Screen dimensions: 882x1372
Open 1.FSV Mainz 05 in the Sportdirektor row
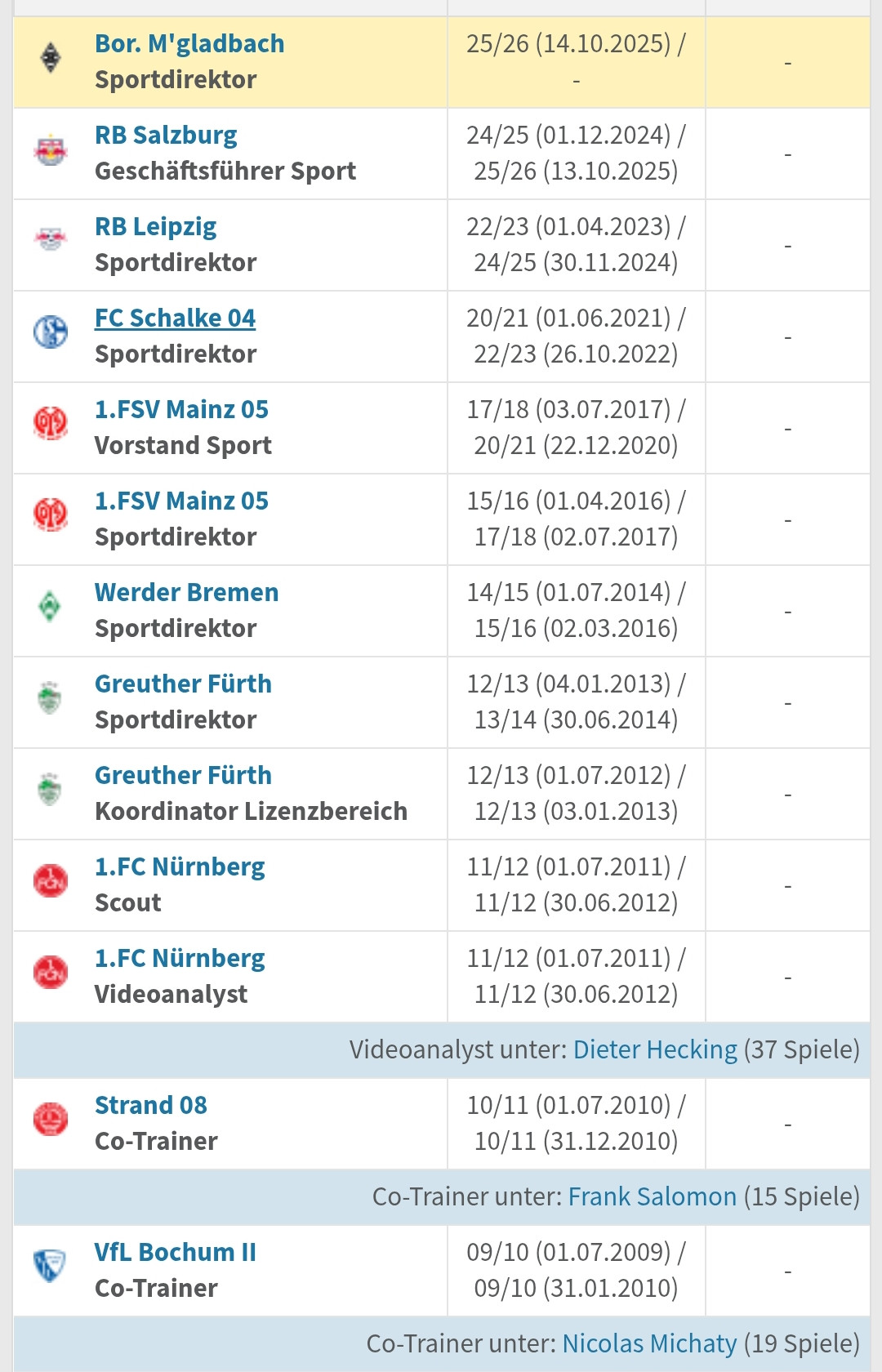point(181,501)
